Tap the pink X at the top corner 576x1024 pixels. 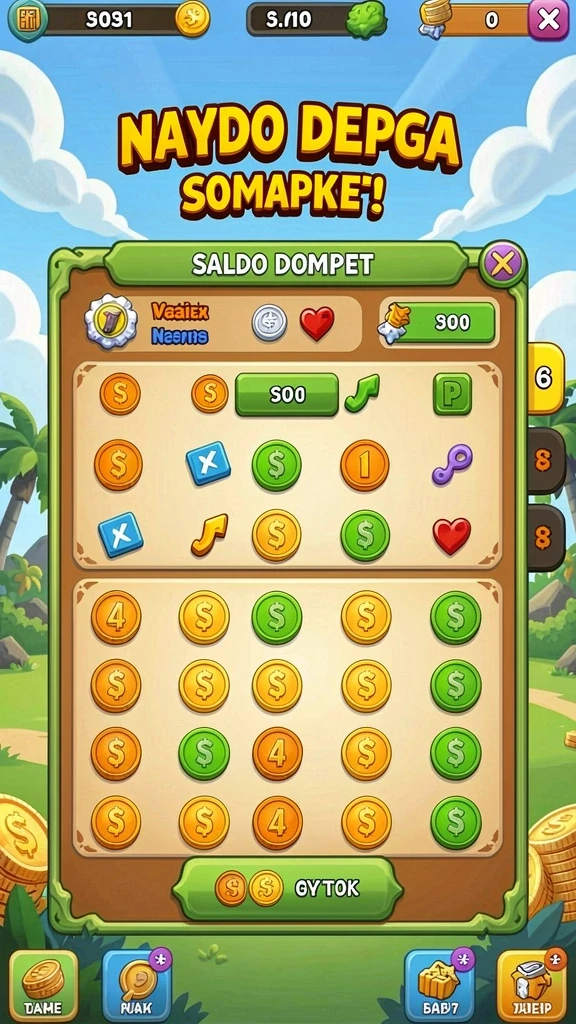[x=548, y=20]
